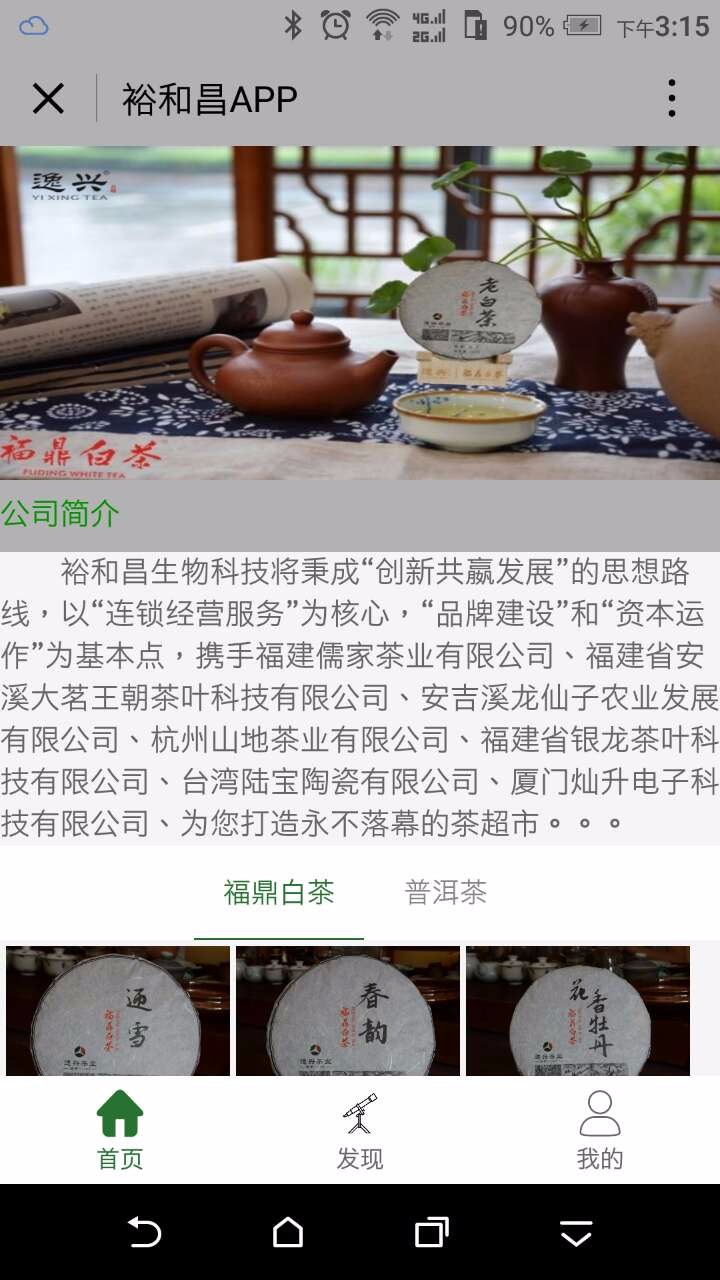Open the three-dot overflow menu
Screen dimensions: 720x1280
[671, 99]
